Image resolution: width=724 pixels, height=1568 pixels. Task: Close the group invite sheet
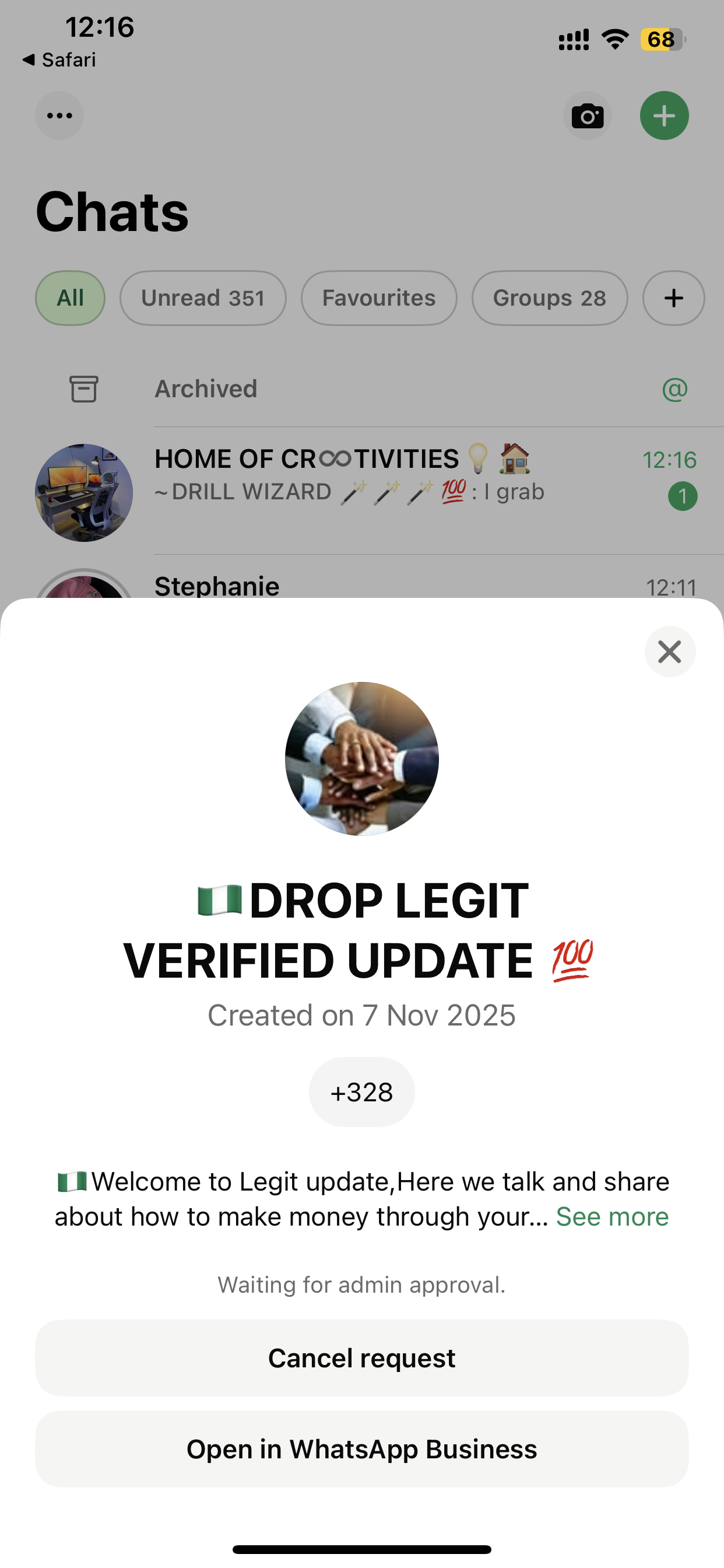click(x=669, y=652)
